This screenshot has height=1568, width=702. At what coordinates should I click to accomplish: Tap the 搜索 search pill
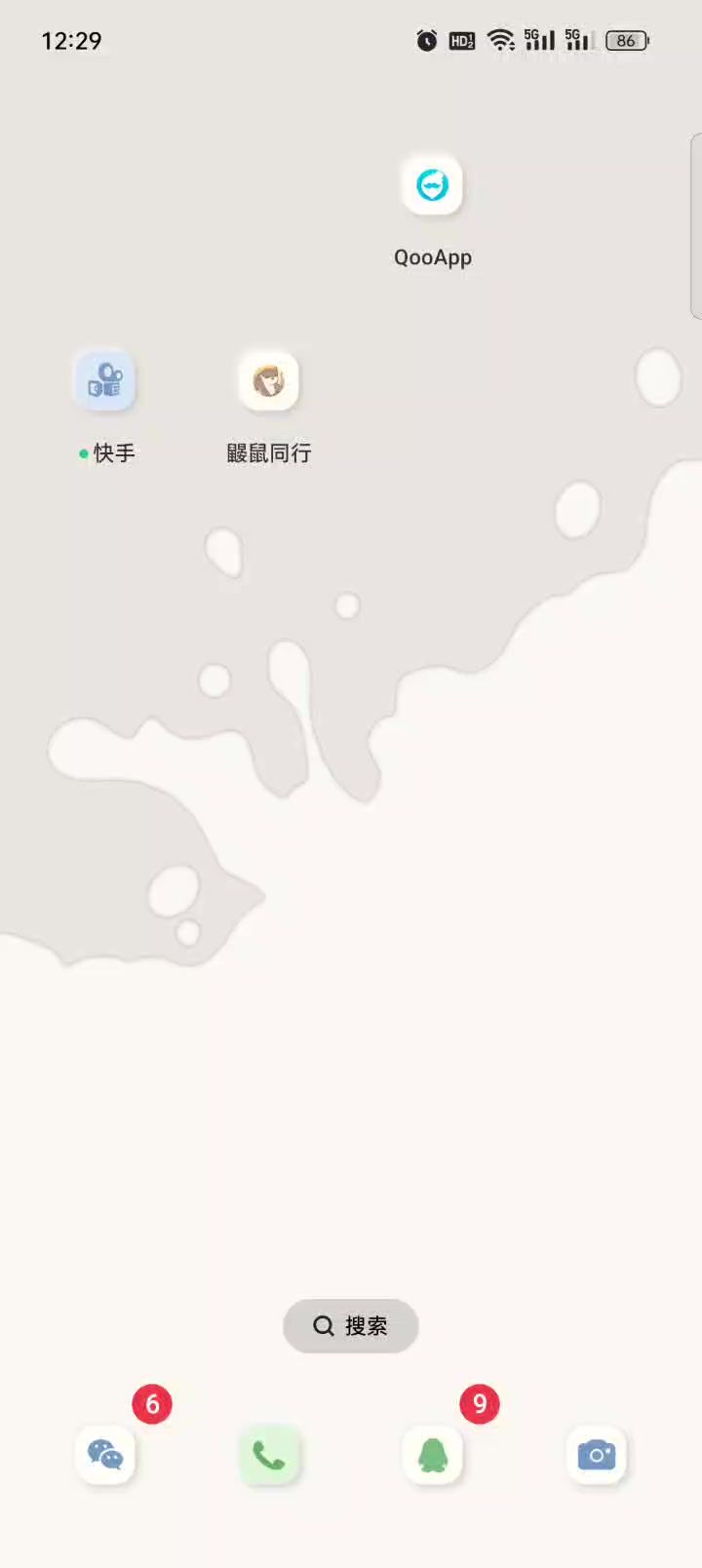351,1325
